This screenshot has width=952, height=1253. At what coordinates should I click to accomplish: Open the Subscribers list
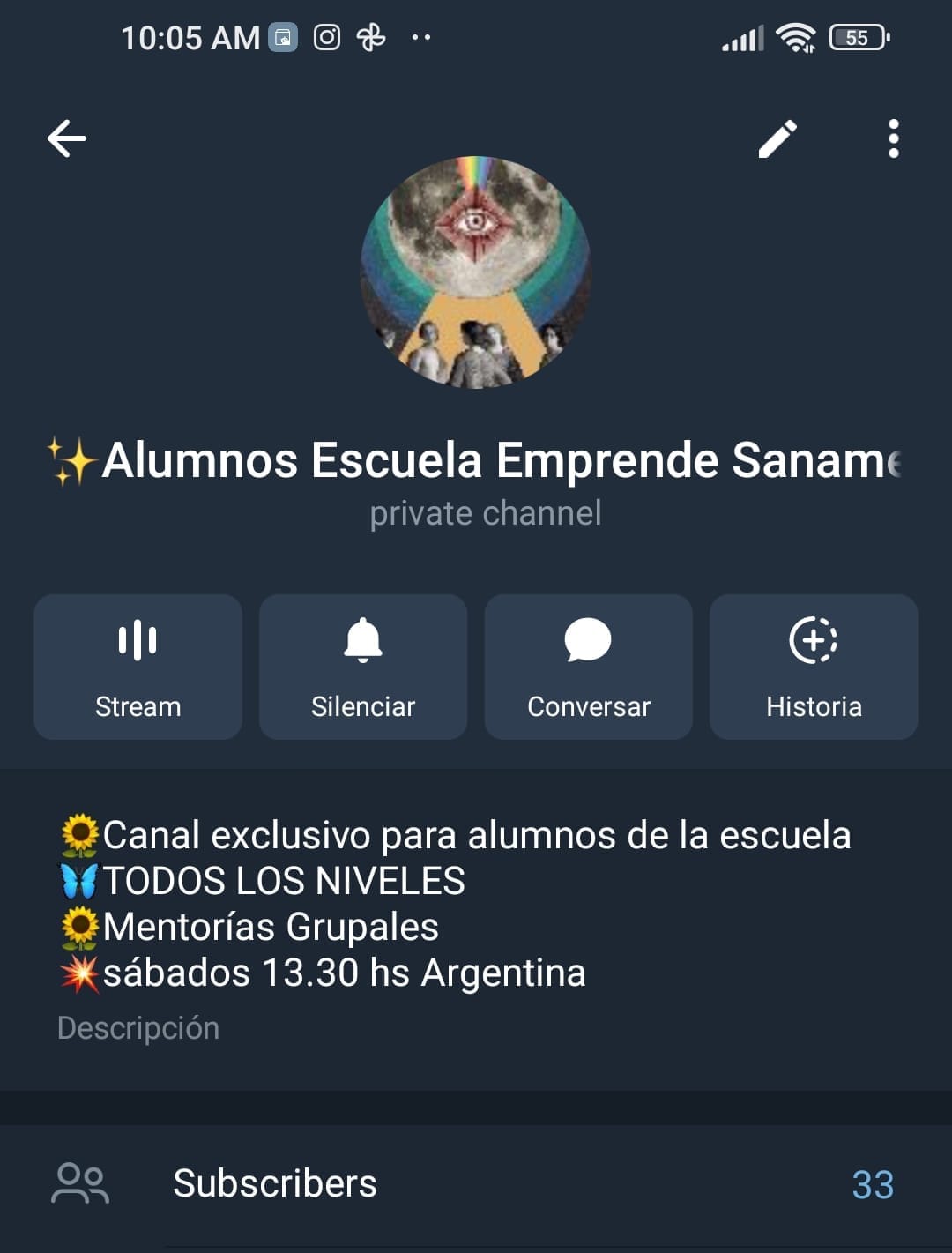point(476,1183)
